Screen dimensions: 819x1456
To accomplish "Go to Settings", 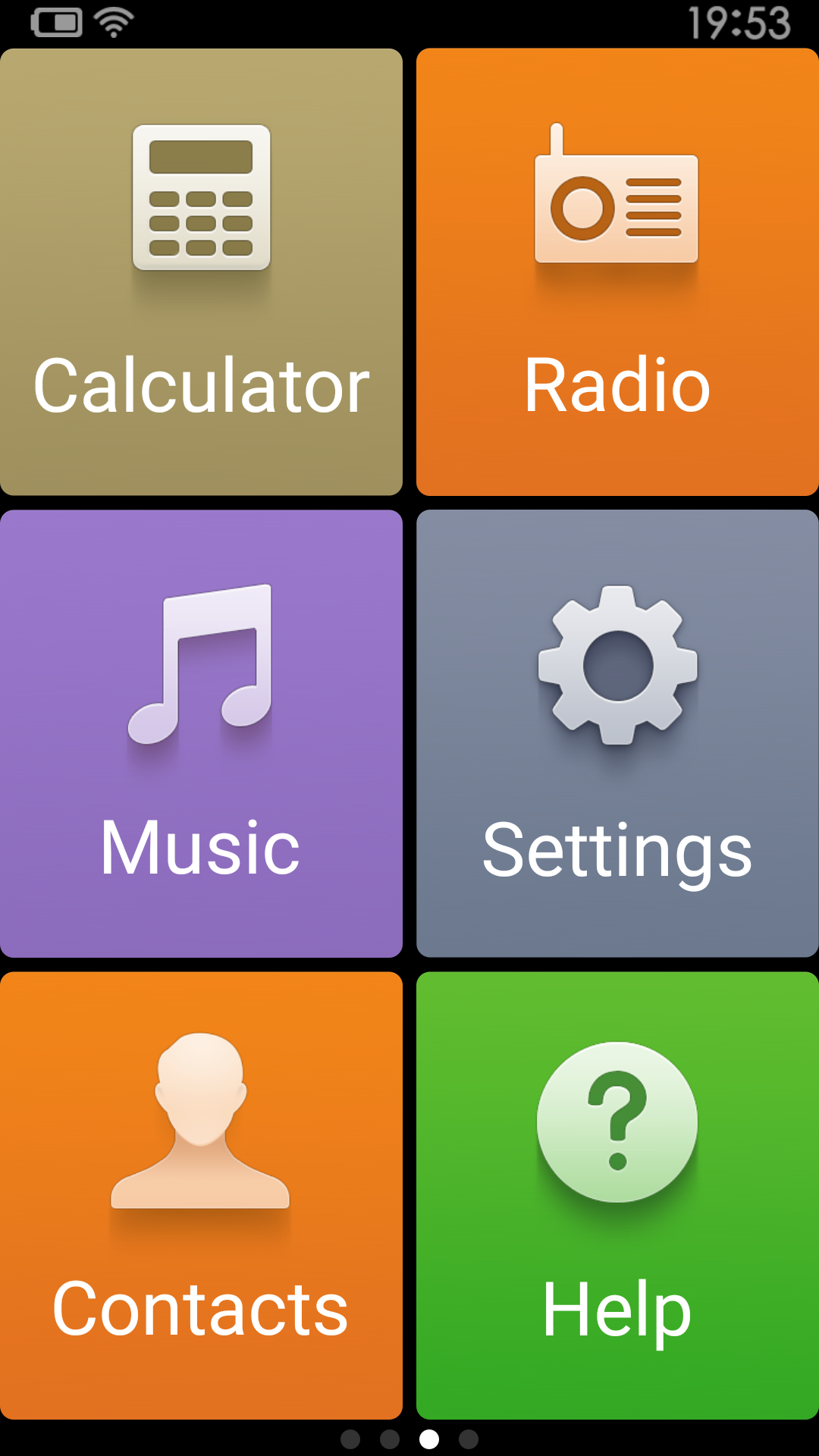I will click(617, 733).
